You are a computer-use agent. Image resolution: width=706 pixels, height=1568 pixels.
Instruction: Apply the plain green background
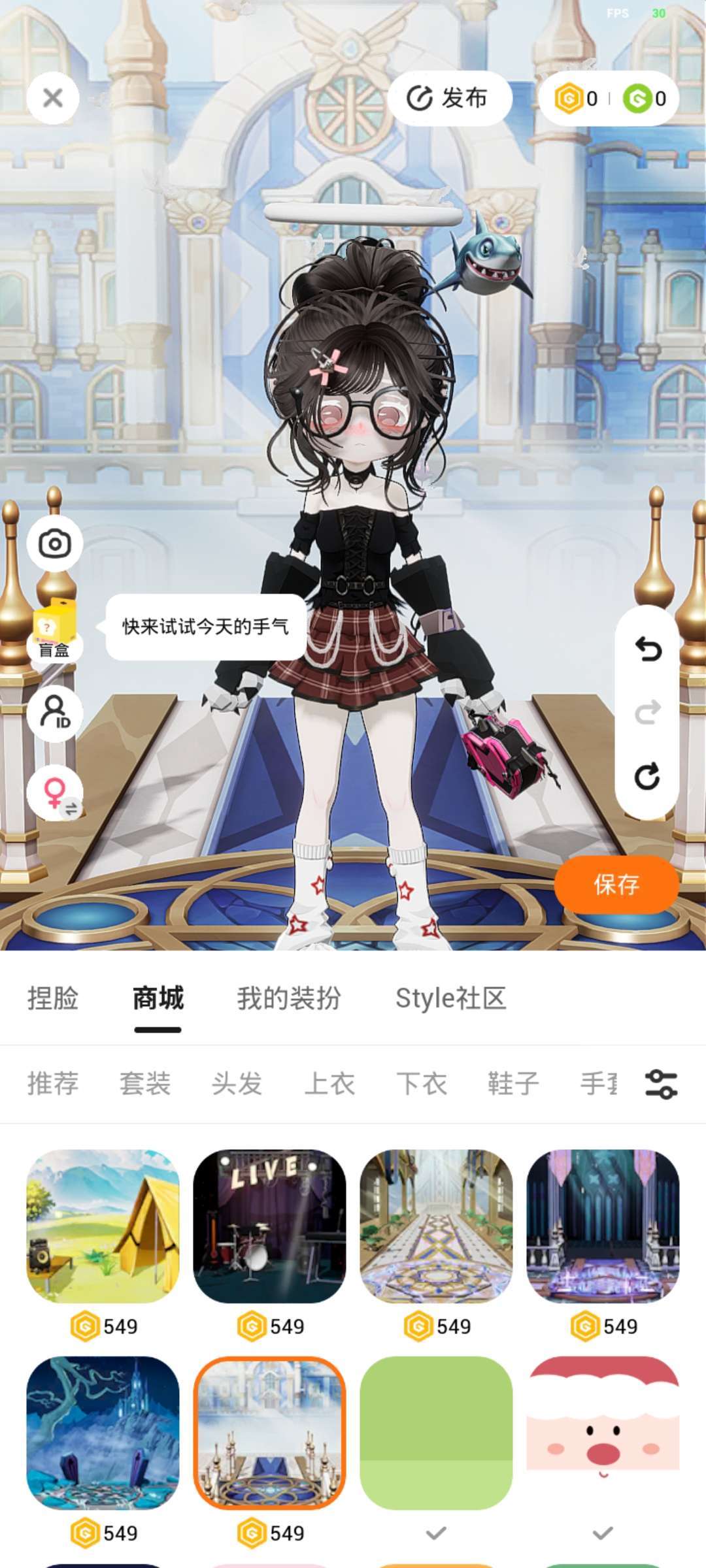[x=436, y=1432]
